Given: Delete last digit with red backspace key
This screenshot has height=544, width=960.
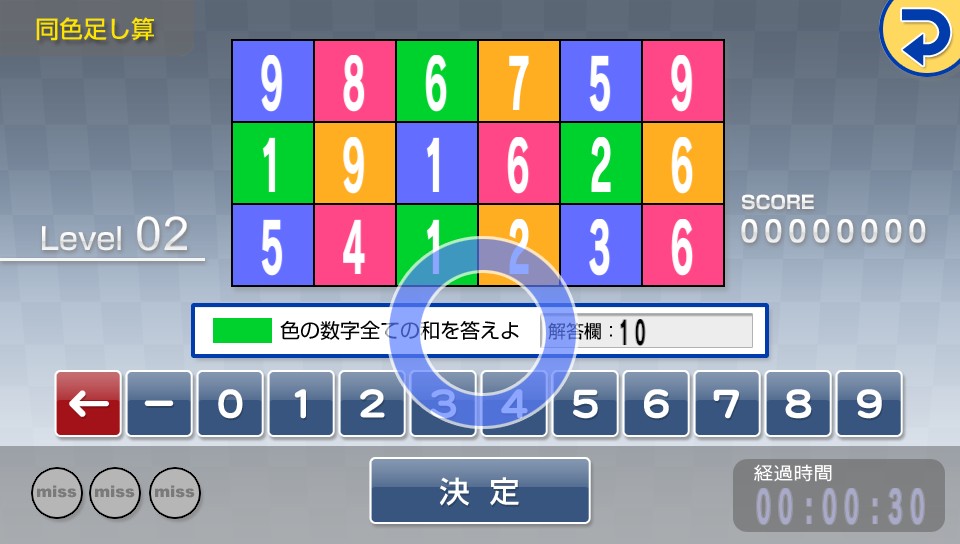Looking at the screenshot, I should 88,404.
